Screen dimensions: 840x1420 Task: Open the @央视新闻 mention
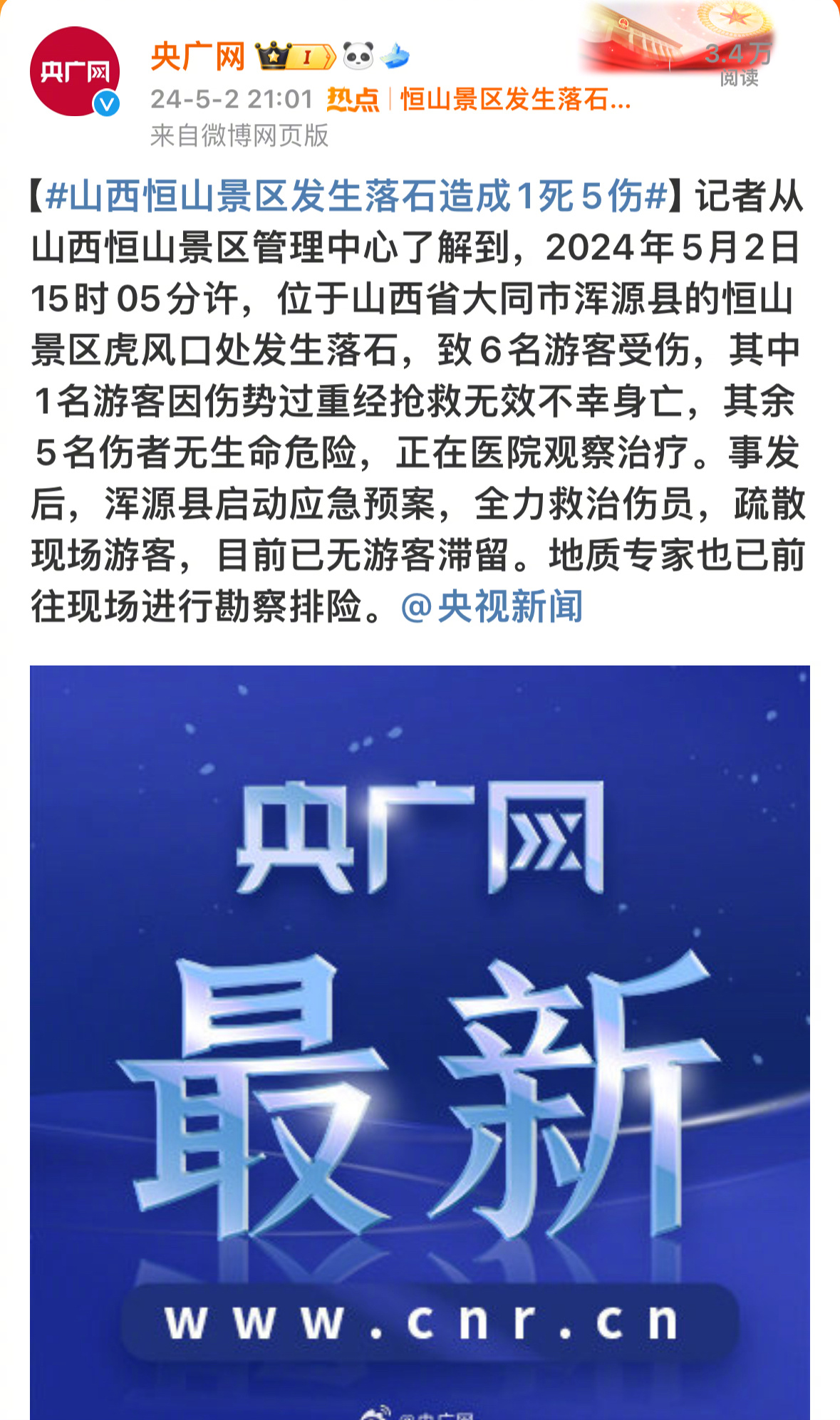[492, 606]
